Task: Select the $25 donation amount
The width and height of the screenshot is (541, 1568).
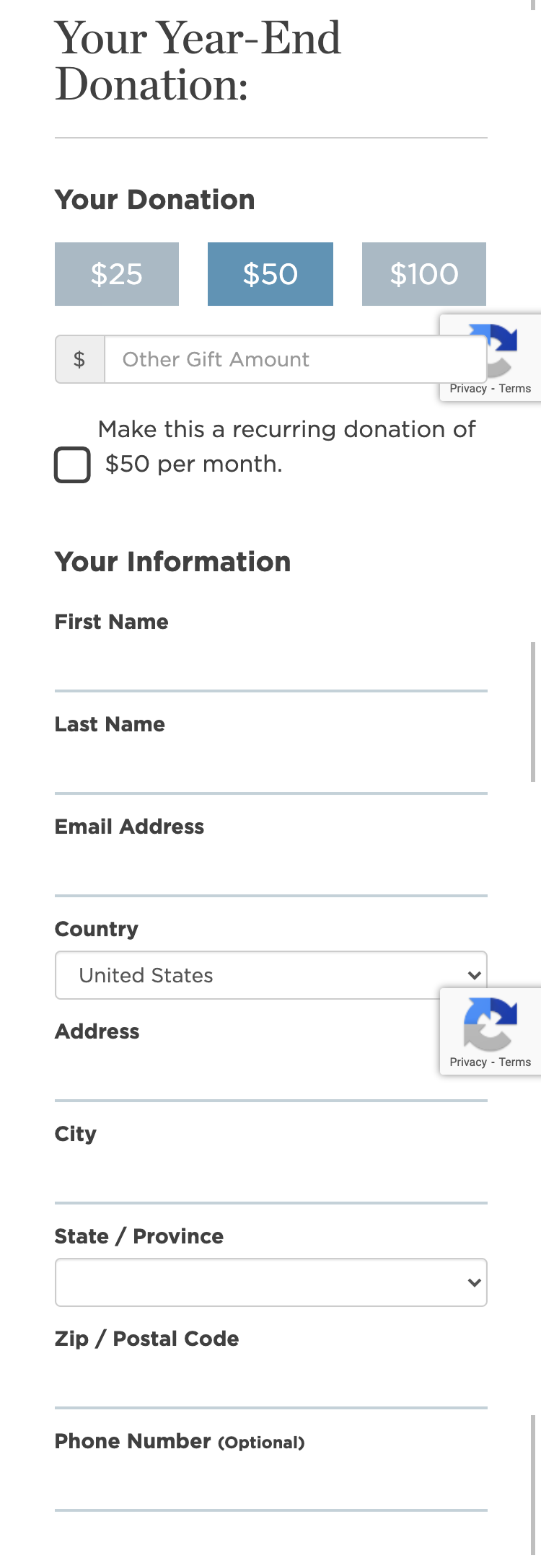Action: point(117,274)
